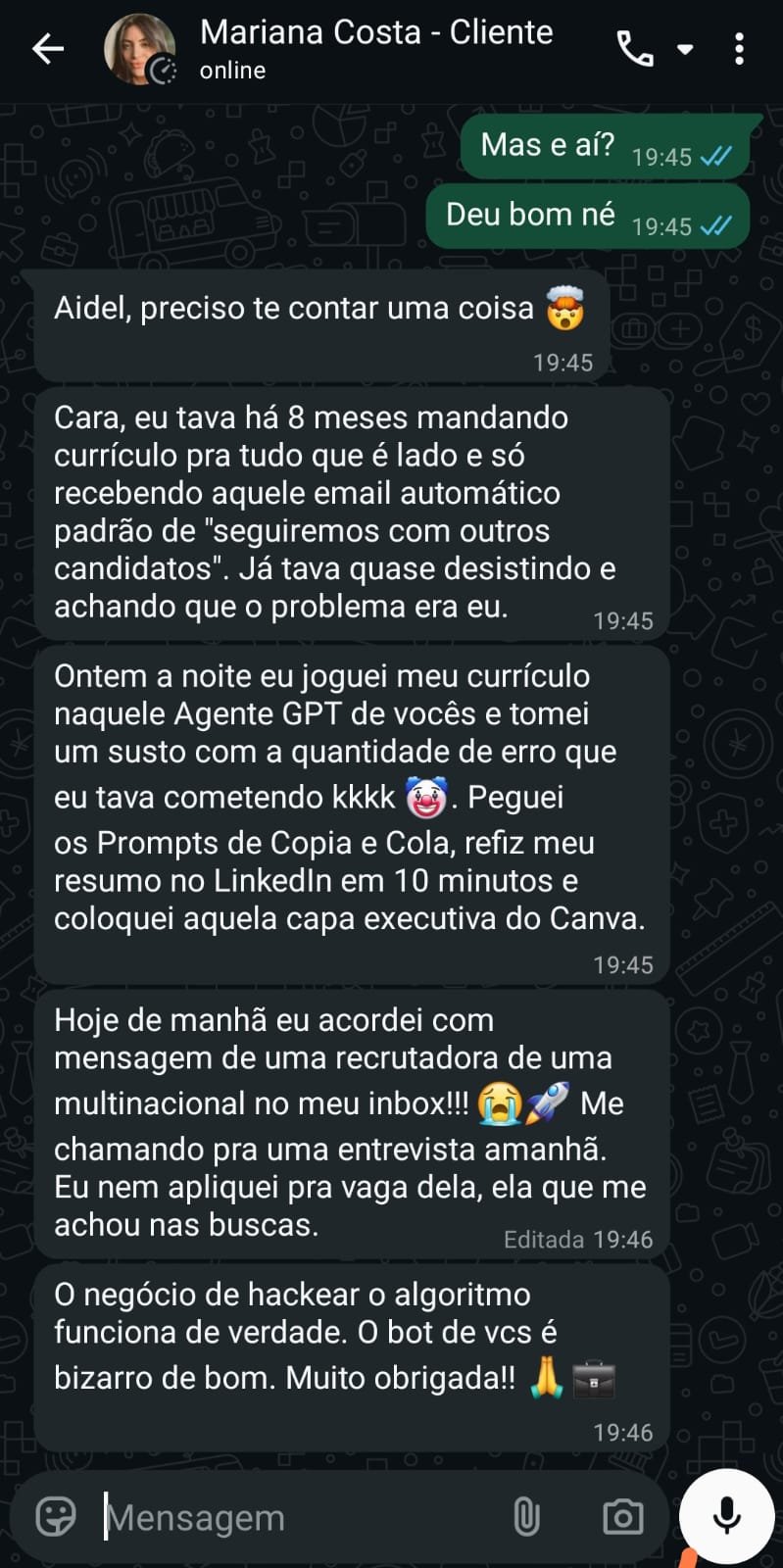Tap the 'Editada' label on the recruiter message
Viewport: 783px width, 1568px height.
542,1239
